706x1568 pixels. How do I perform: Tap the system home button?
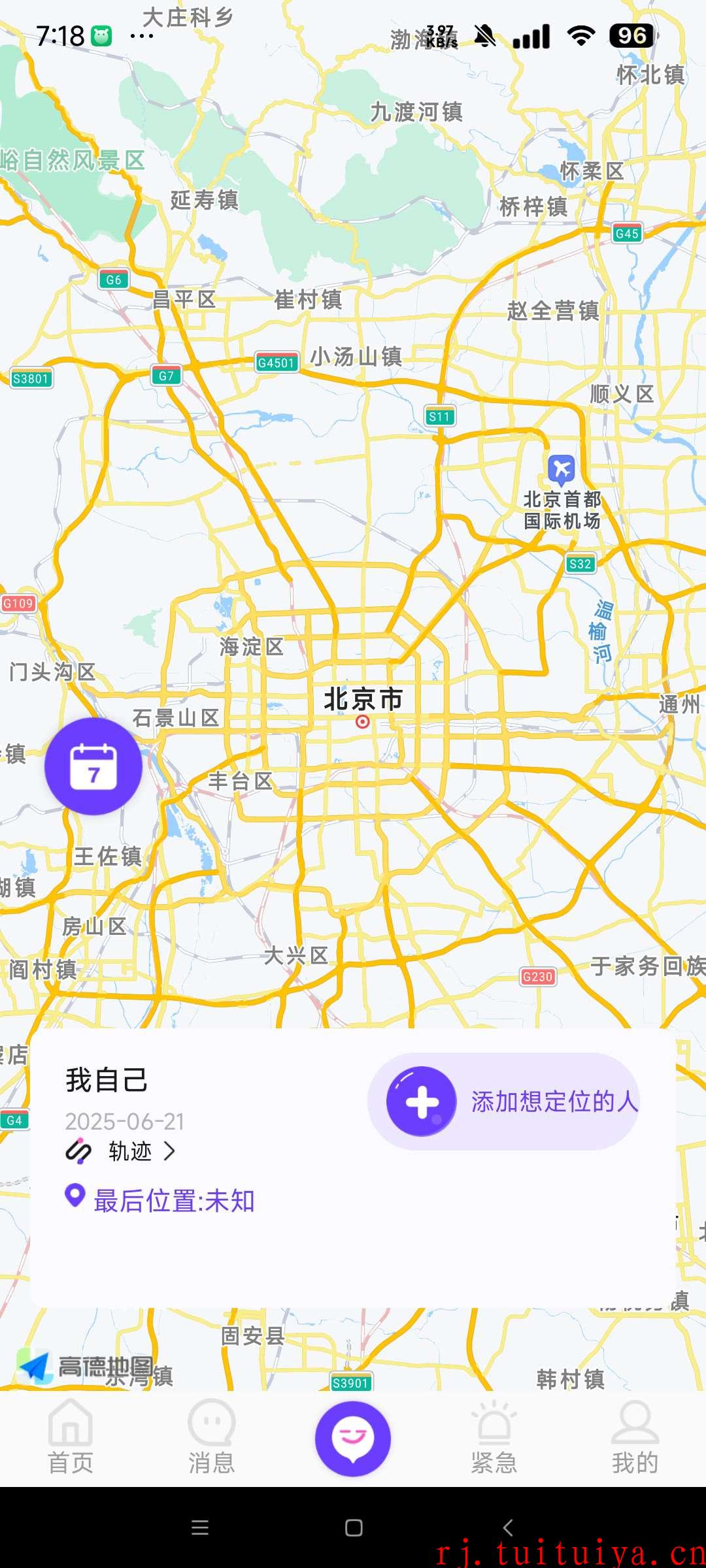pos(354,1527)
